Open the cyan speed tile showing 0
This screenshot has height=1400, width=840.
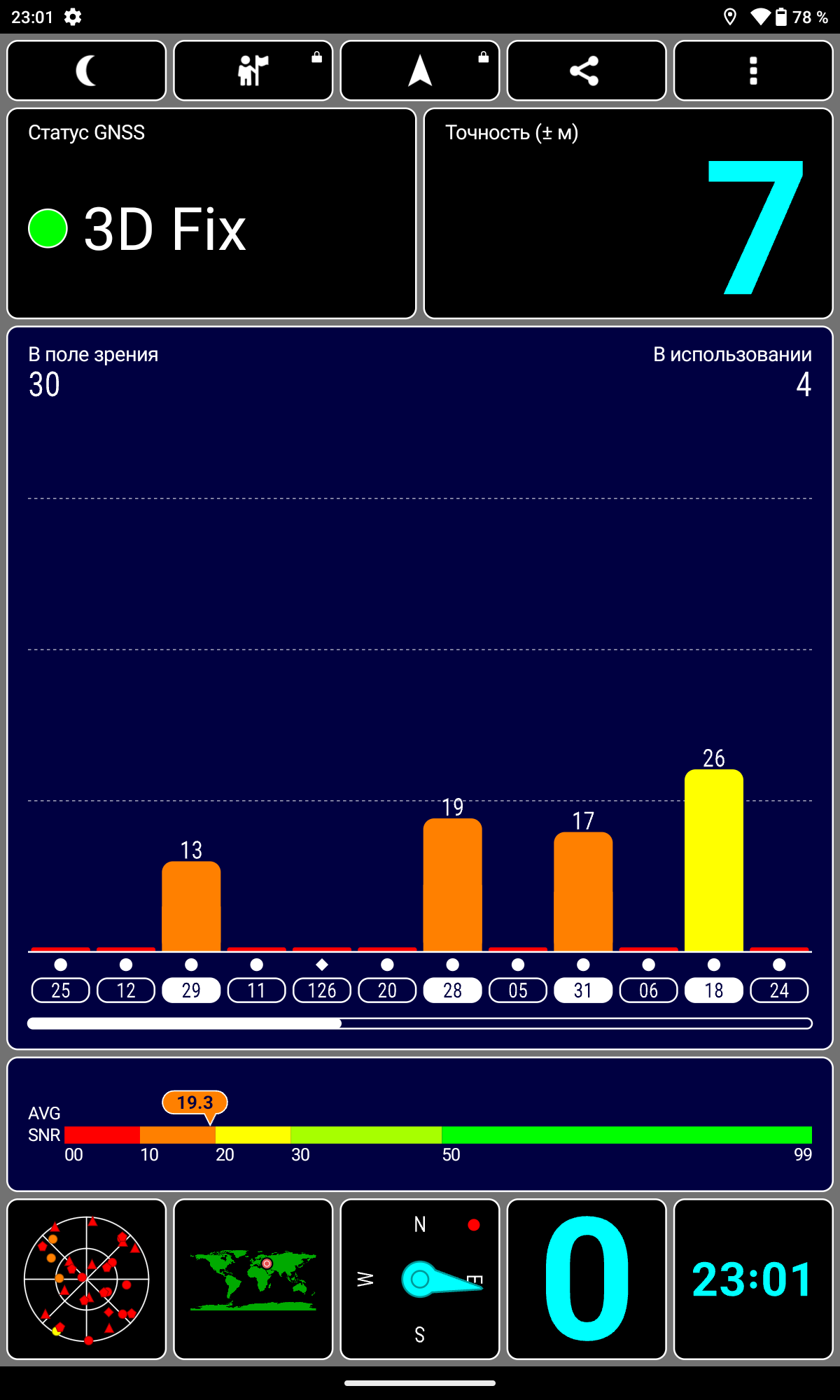586,1279
